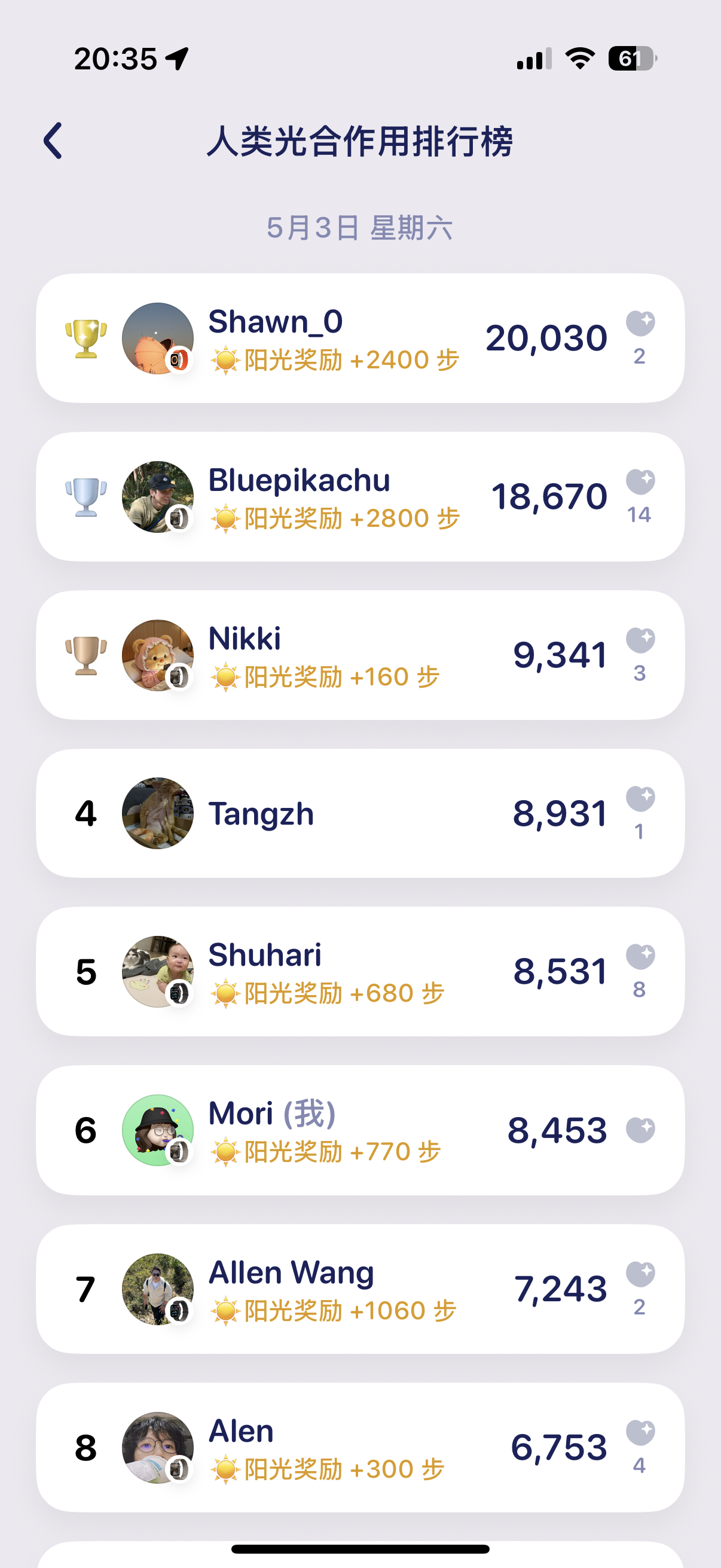
Task: Tap the heart beside Alen's 6,753 steps
Action: (640, 1432)
